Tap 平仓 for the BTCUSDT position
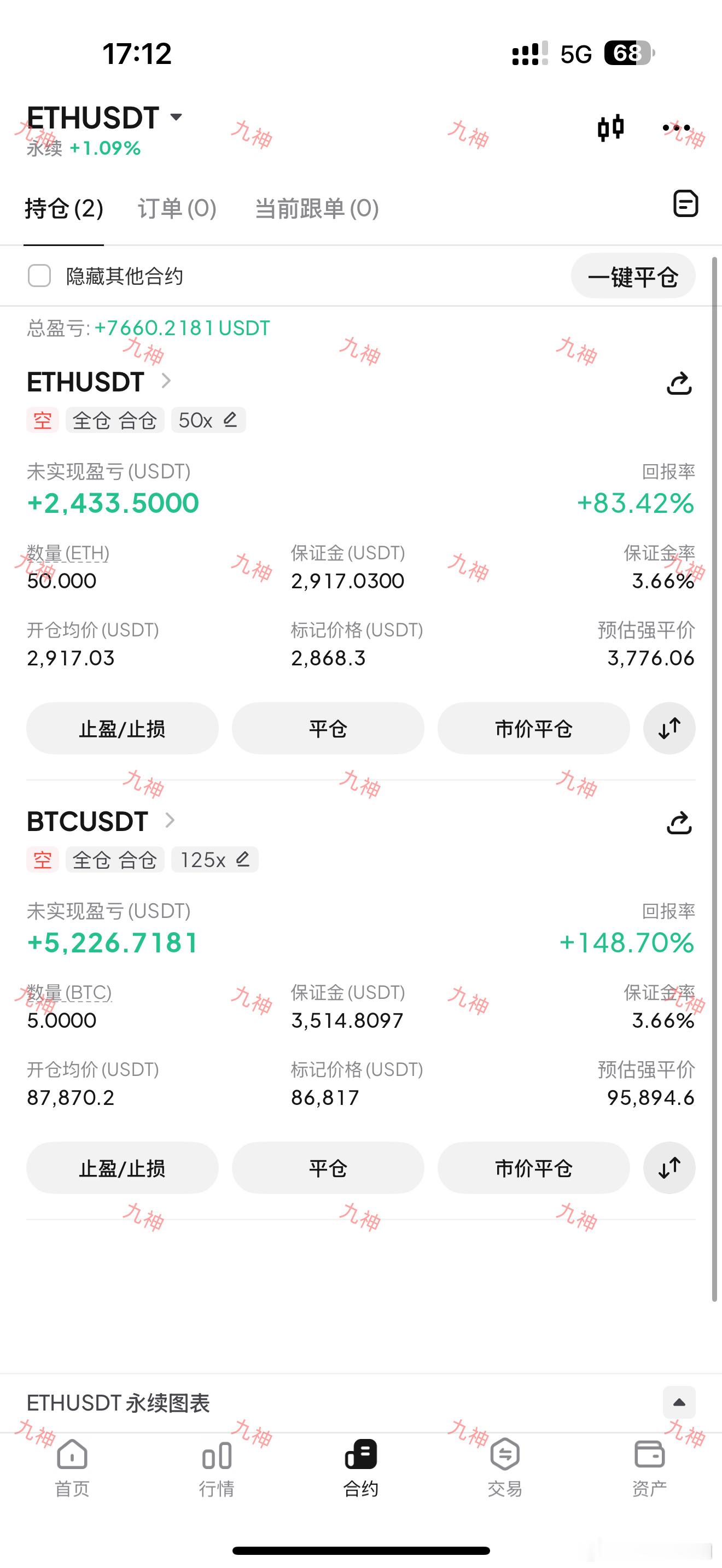This screenshot has height=1568, width=722. (328, 1167)
